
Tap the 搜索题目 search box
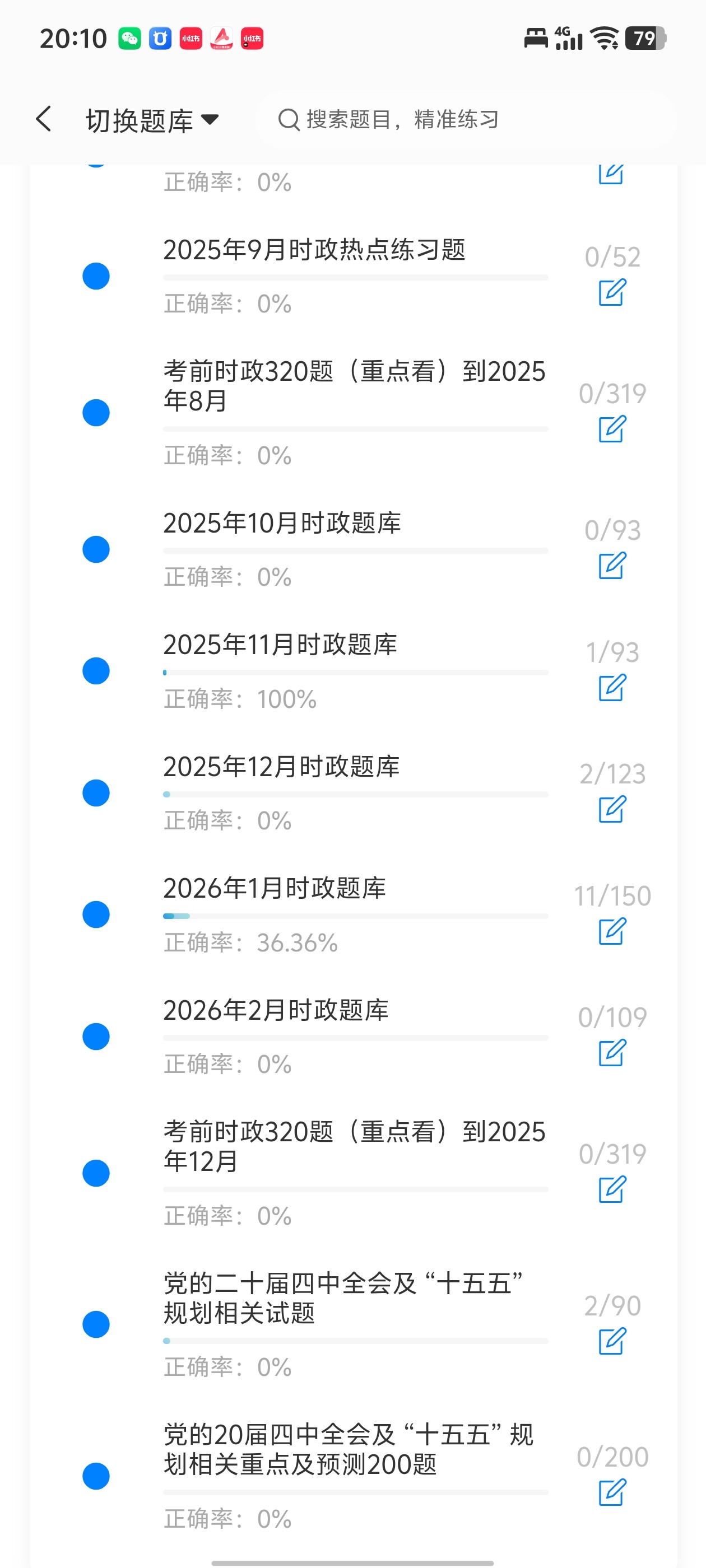click(x=466, y=119)
